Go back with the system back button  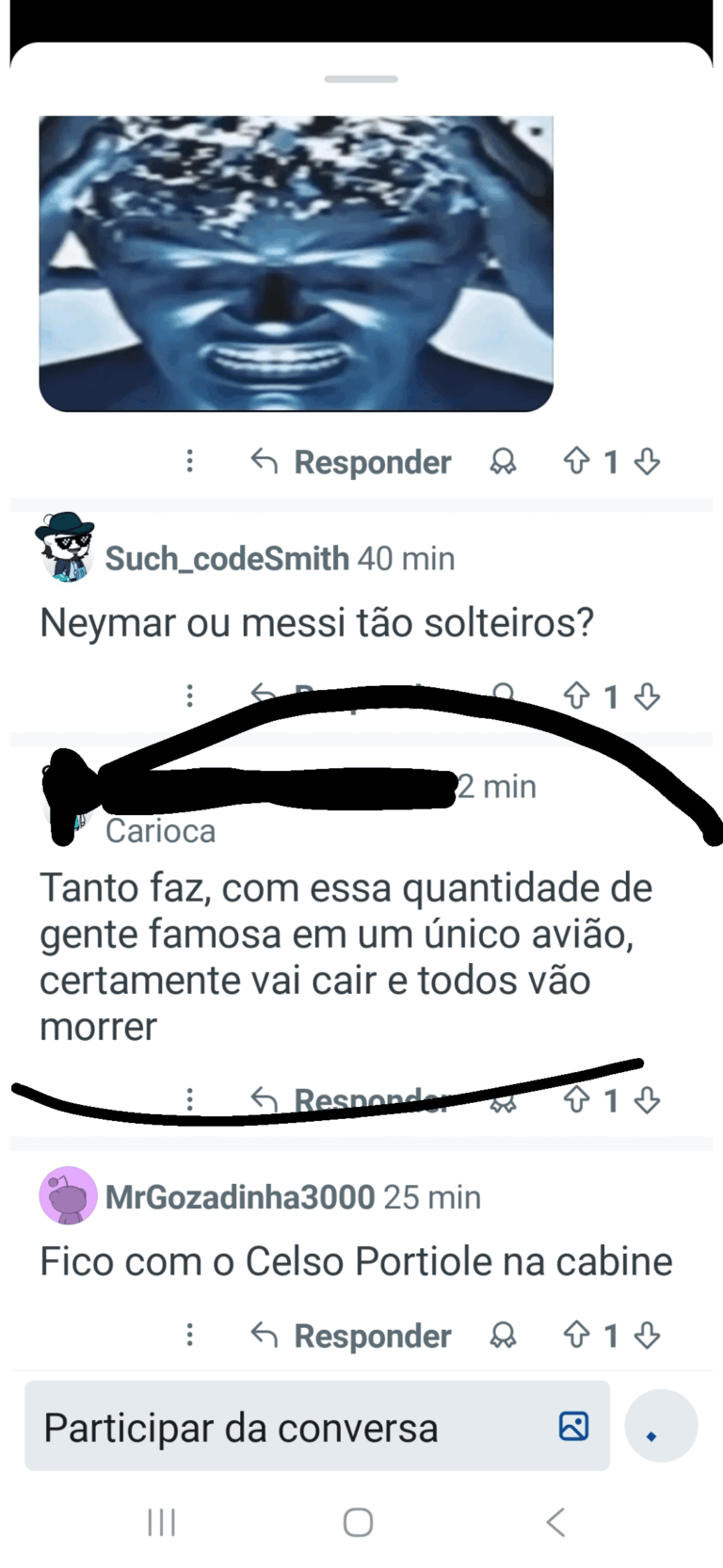point(555,1522)
